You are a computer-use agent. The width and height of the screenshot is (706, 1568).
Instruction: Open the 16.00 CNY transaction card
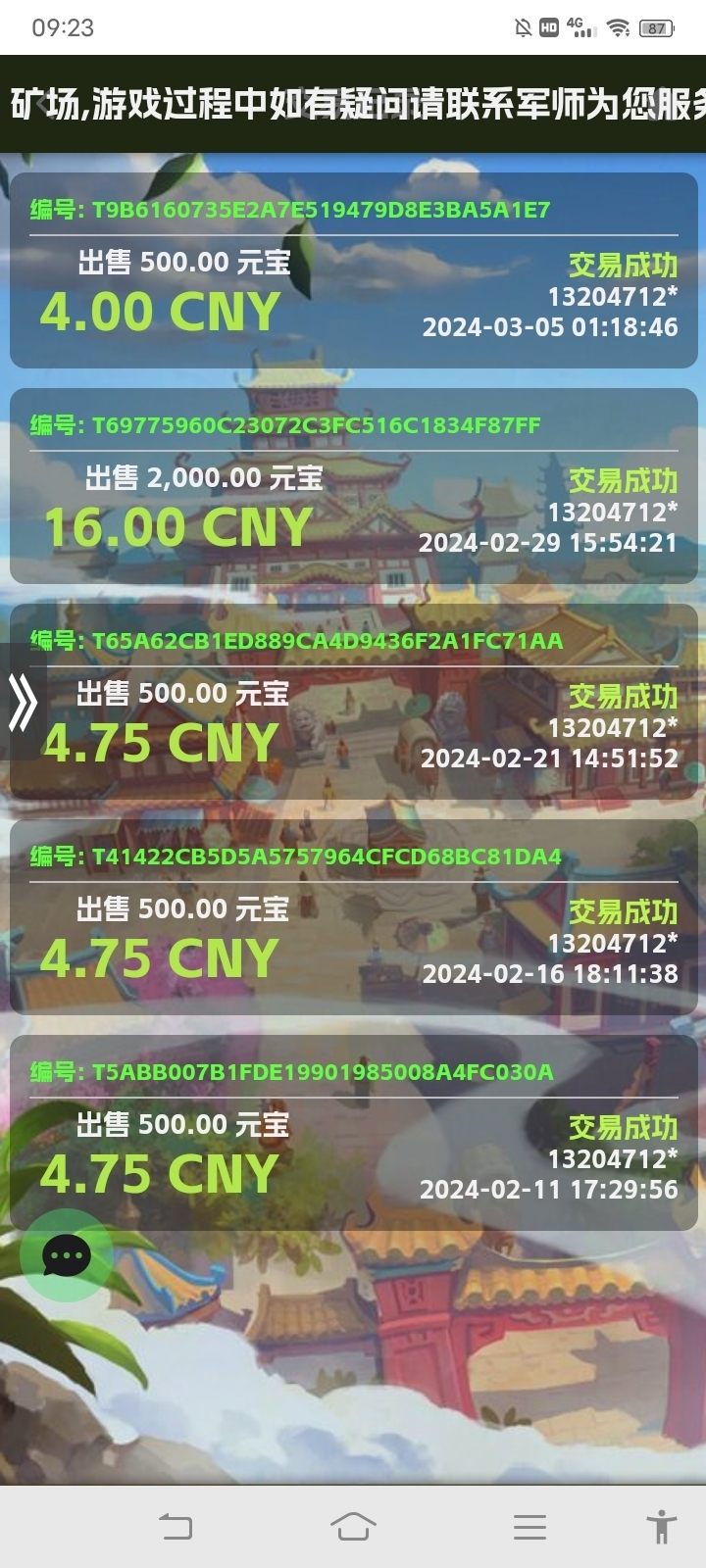(354, 486)
